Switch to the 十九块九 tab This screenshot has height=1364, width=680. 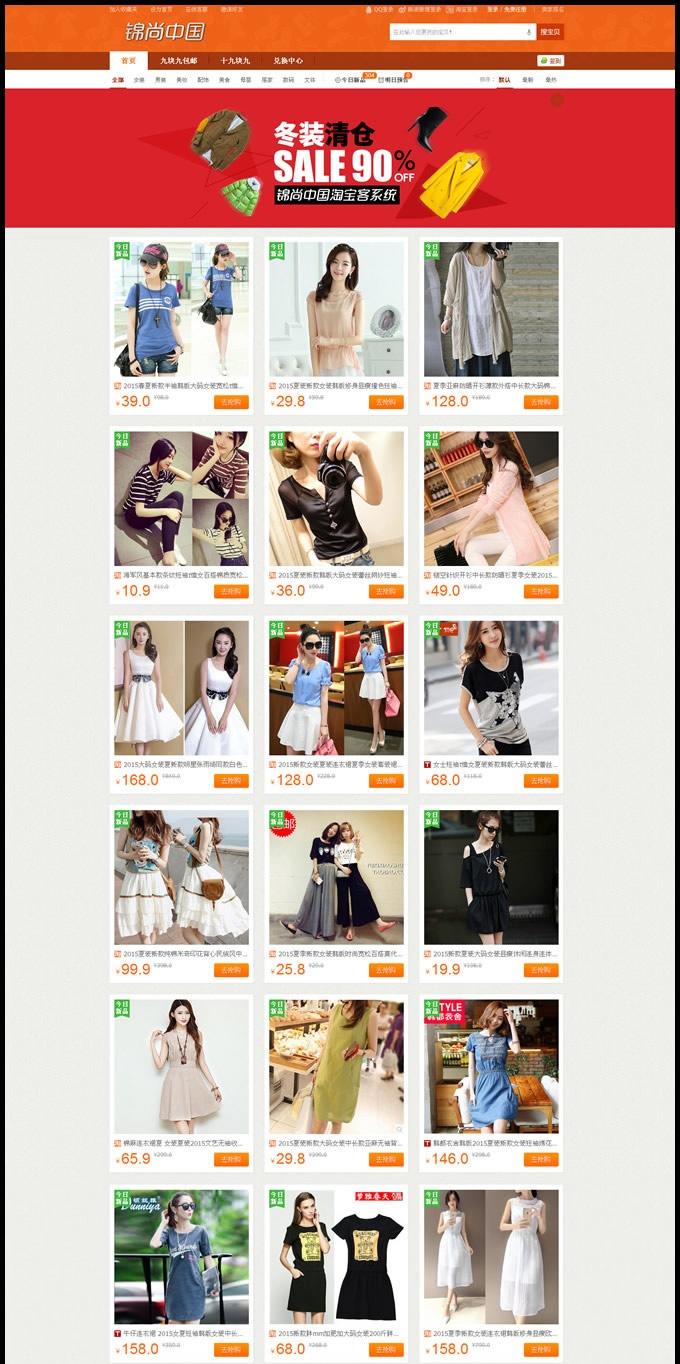click(x=235, y=60)
